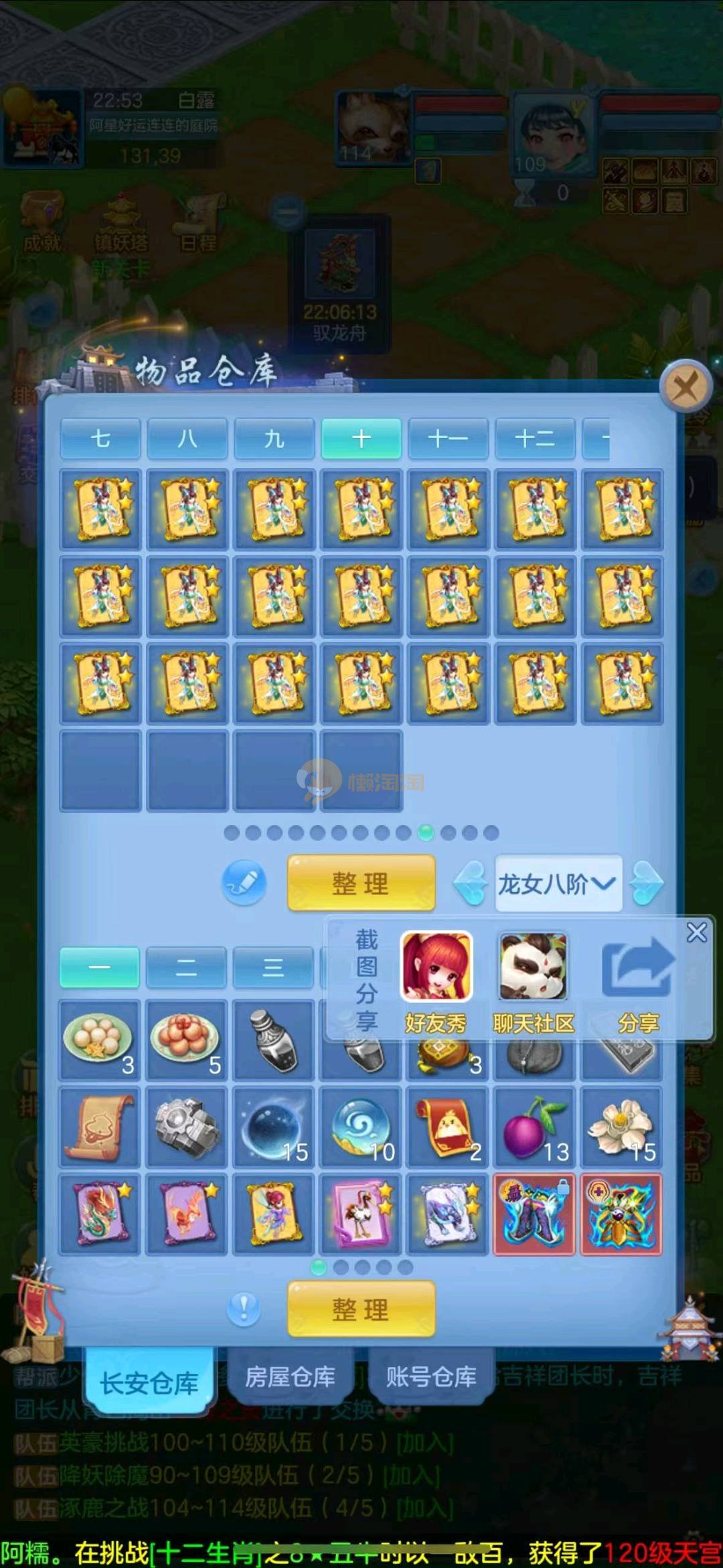Switch to warehouse page 九
Viewport: 723px width, 1568px height.
tap(274, 439)
